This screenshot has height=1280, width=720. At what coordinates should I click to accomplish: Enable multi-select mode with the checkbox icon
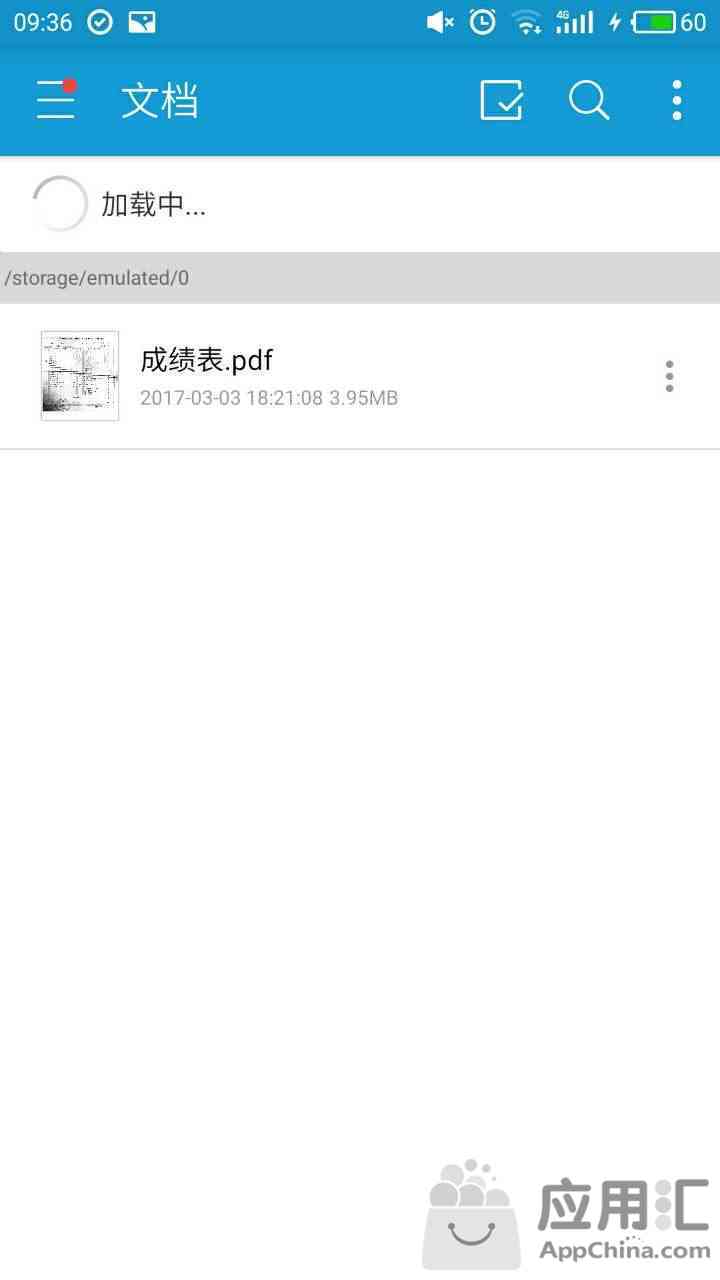pos(501,100)
